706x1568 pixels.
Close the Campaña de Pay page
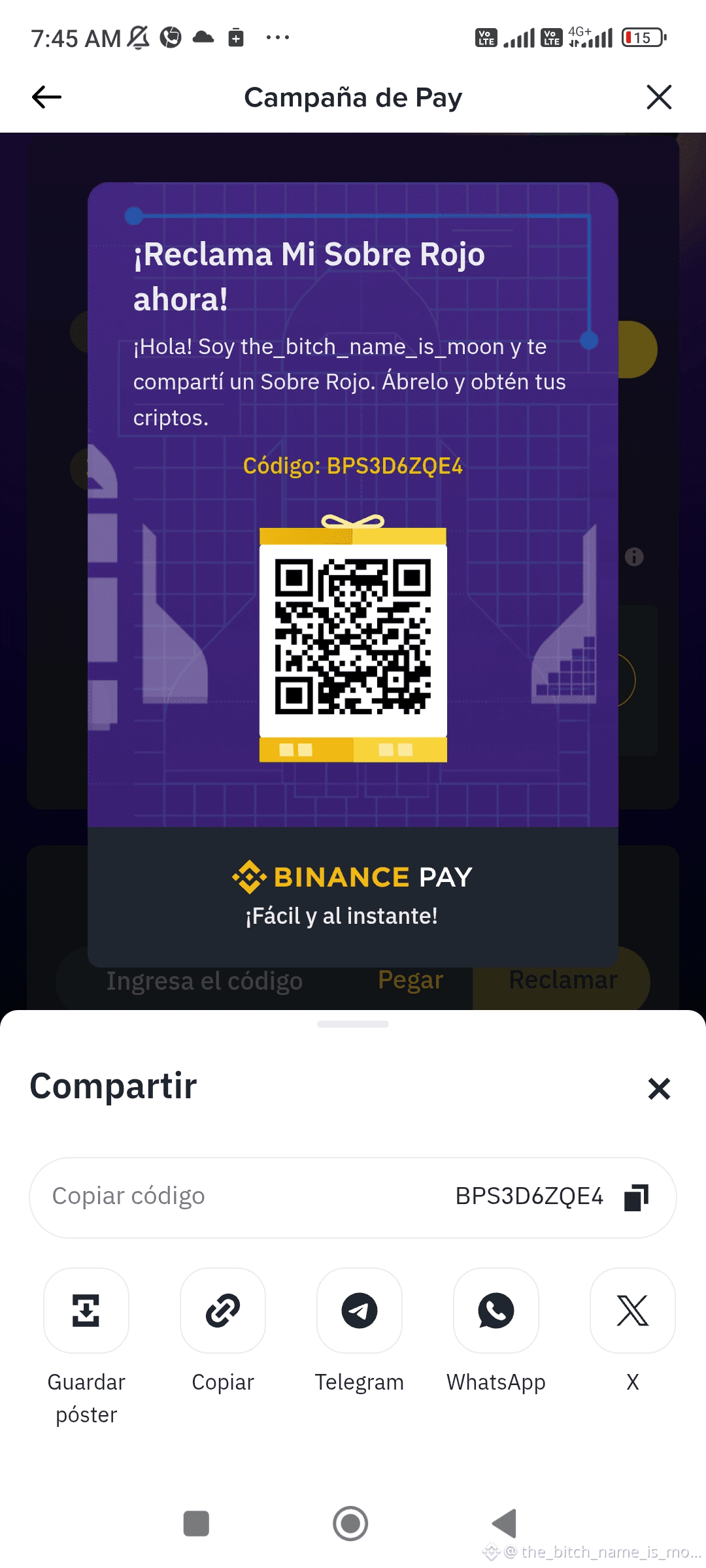[x=659, y=97]
